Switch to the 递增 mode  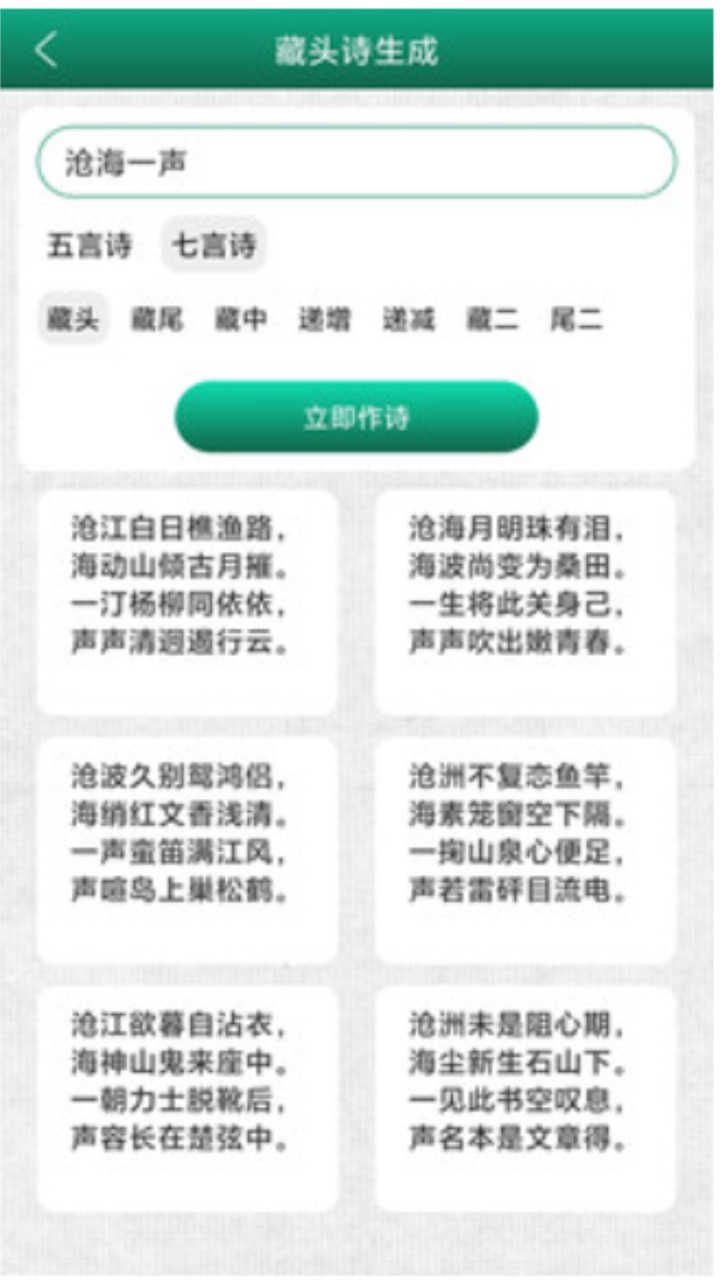[x=325, y=320]
